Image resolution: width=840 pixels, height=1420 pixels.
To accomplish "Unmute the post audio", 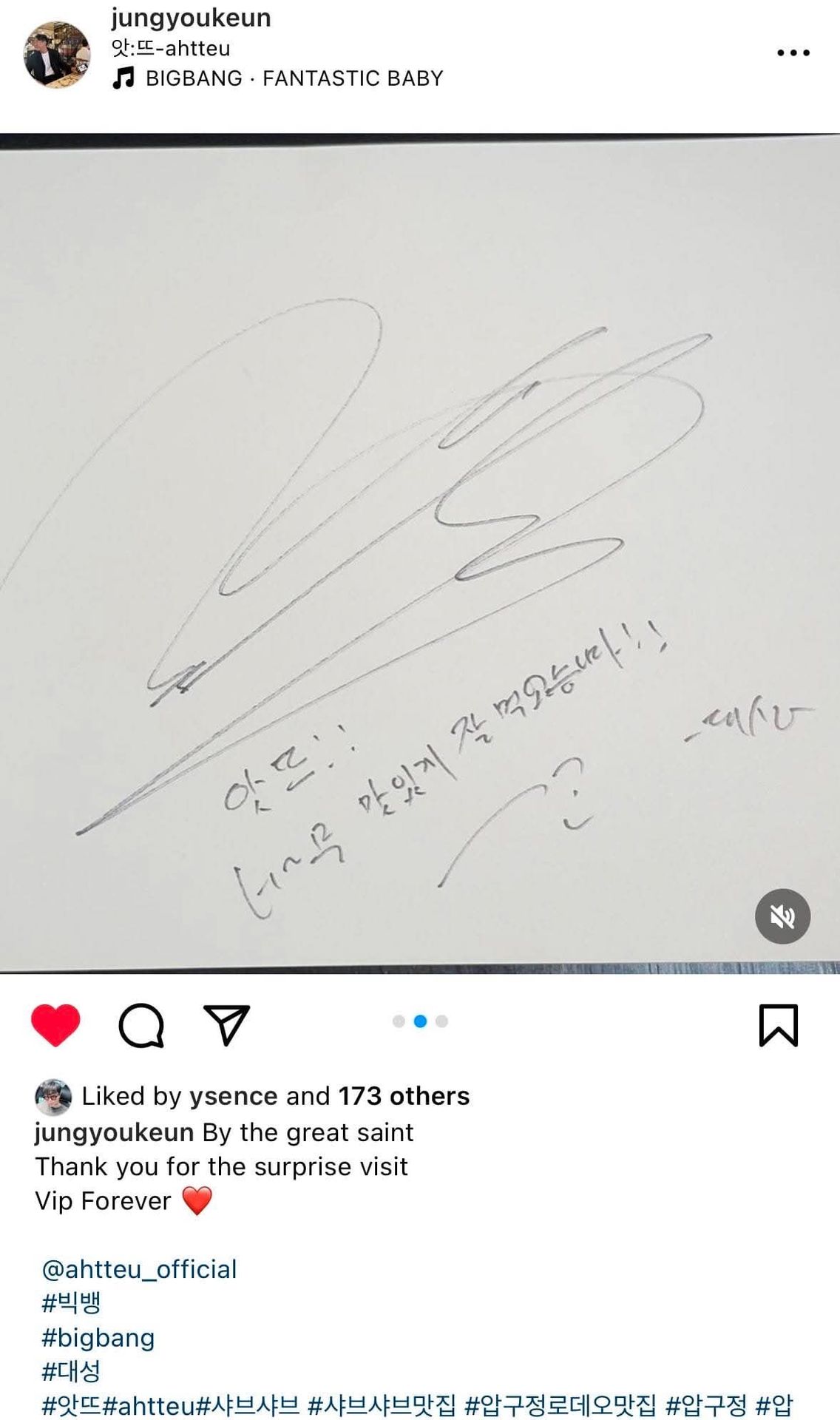I will (x=782, y=916).
